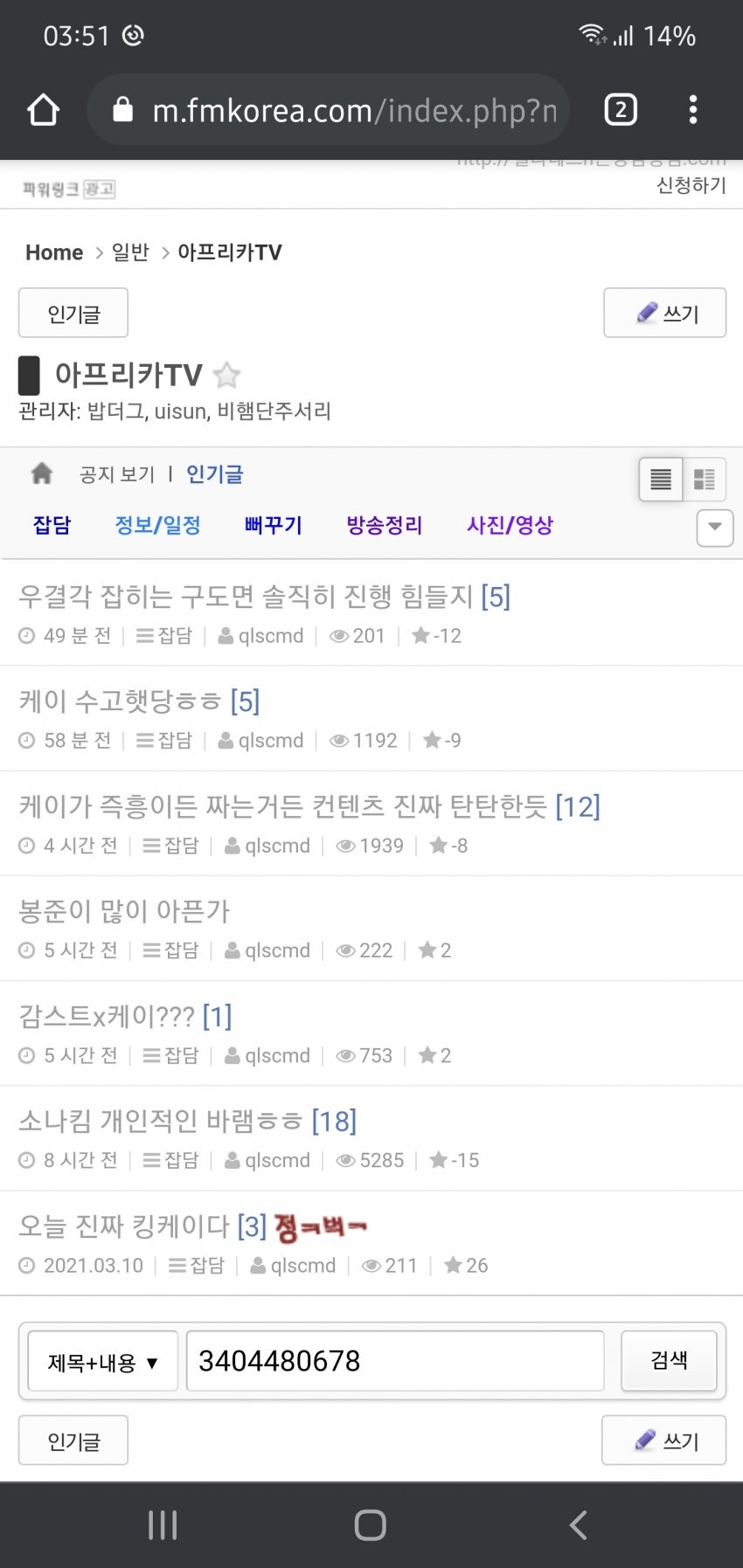Open post 봉준이 많이 아픈가
The width and height of the screenshot is (743, 1568).
(124, 911)
